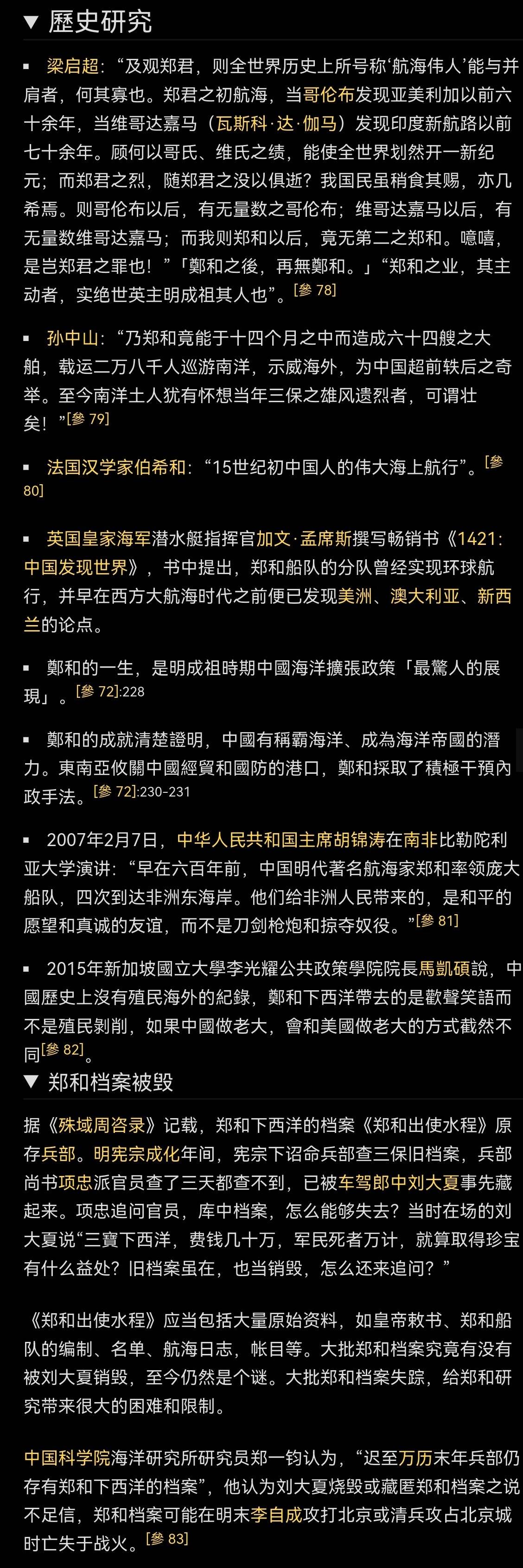Viewport: 523px width, 1568px height.
Task: Jump to reference 78
Action: (x=315, y=291)
